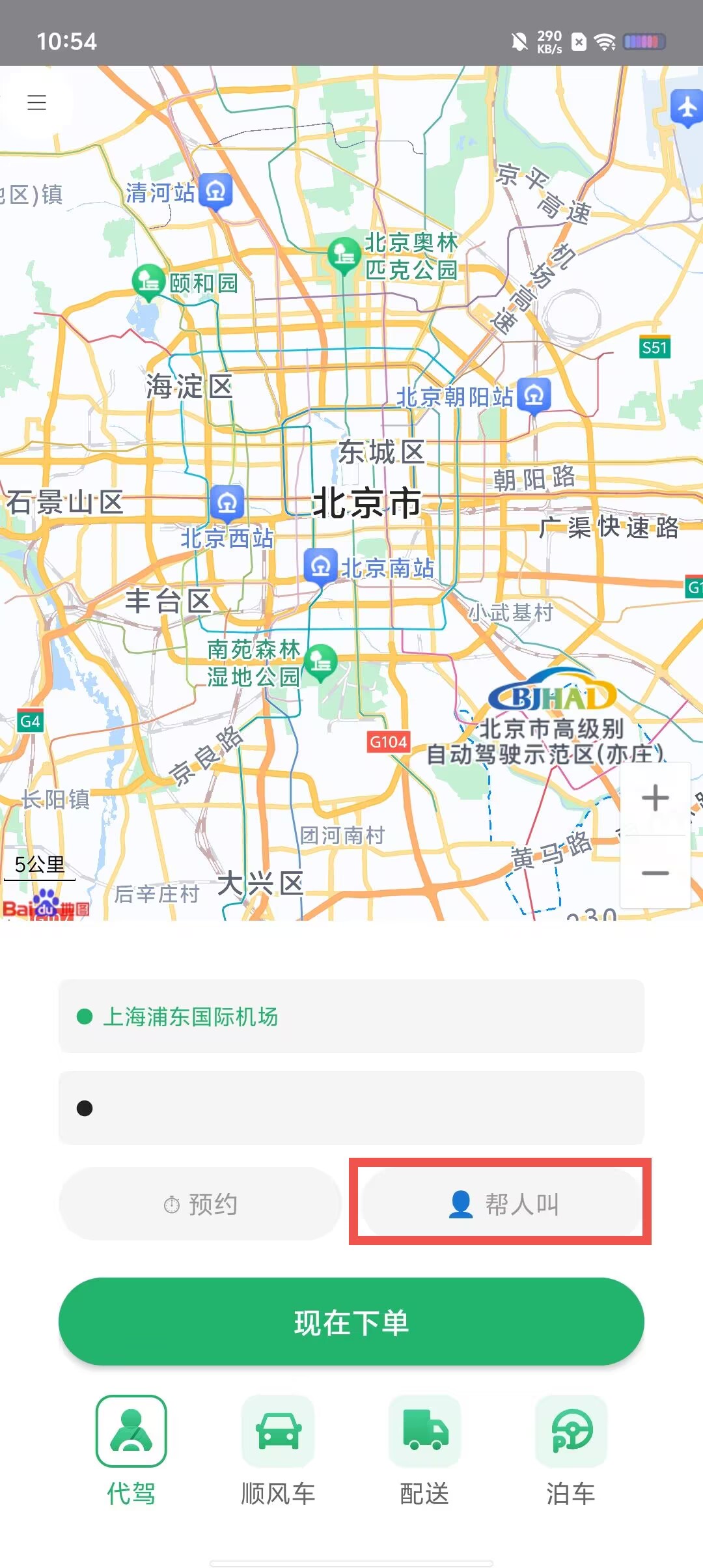Switch to the 顺风车 service
Viewport: 703px width, 1568px height.
click(278, 1451)
